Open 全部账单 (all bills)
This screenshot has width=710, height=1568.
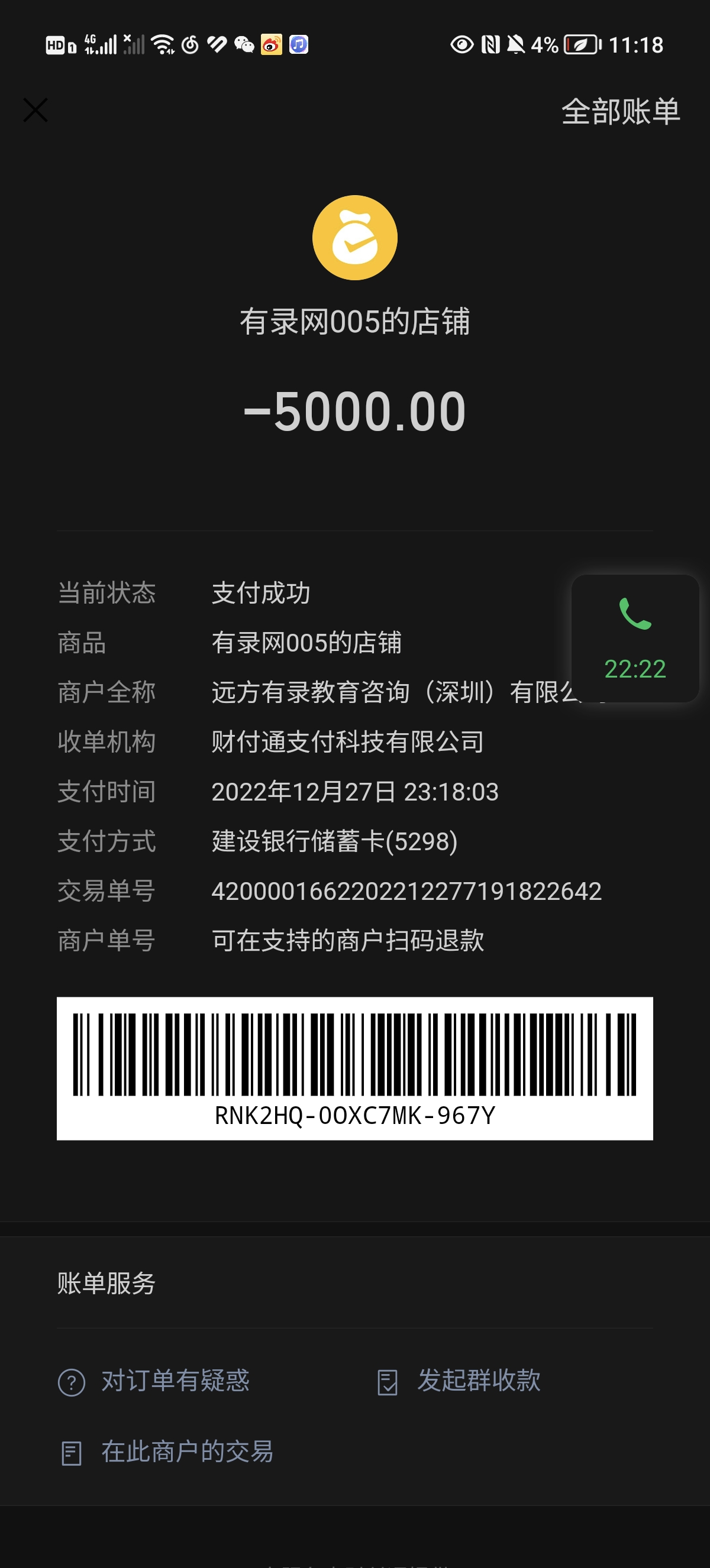620,112
